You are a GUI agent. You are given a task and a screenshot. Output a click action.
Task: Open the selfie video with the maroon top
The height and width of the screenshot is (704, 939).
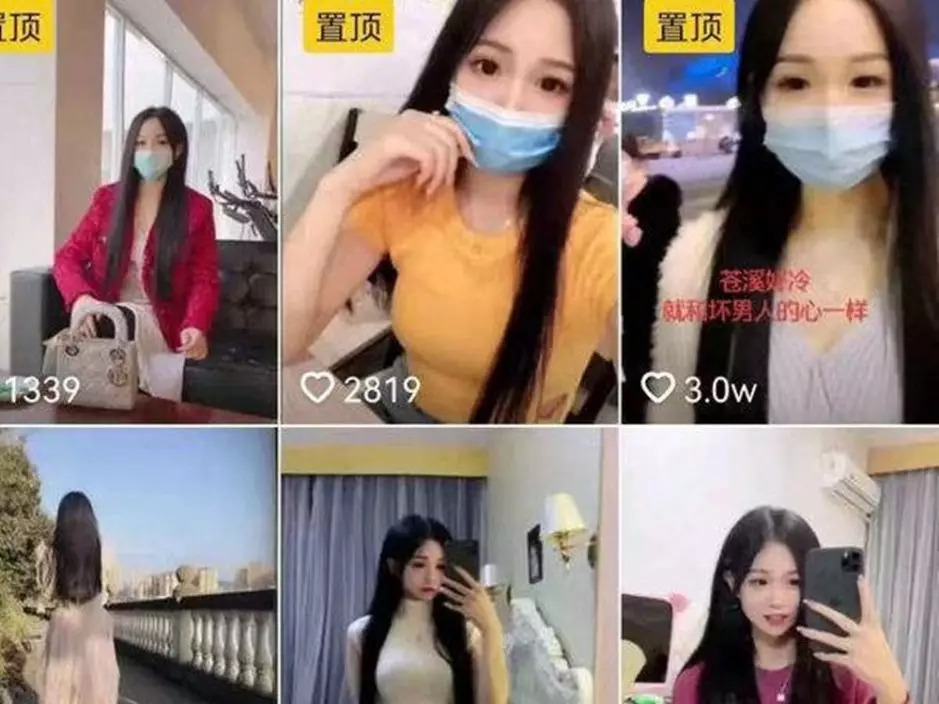780,567
